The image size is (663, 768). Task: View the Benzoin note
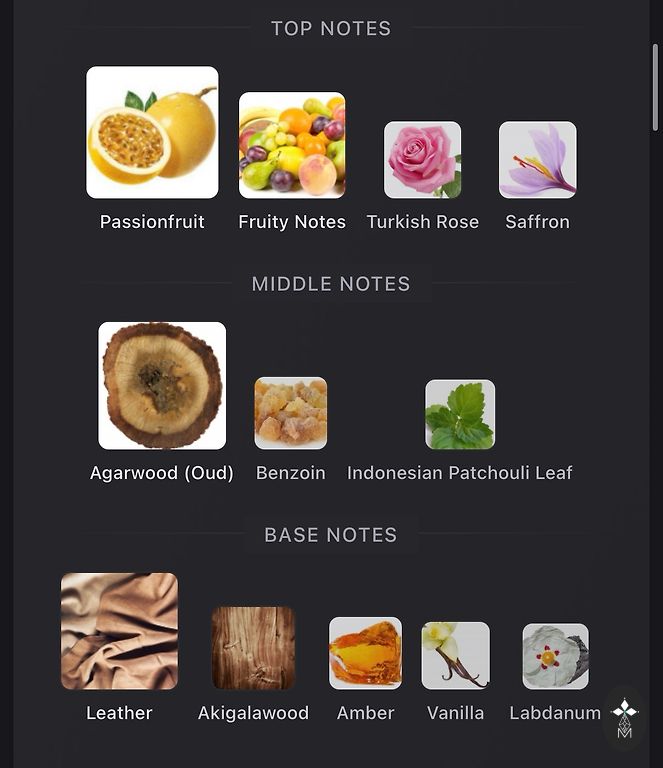pos(290,413)
